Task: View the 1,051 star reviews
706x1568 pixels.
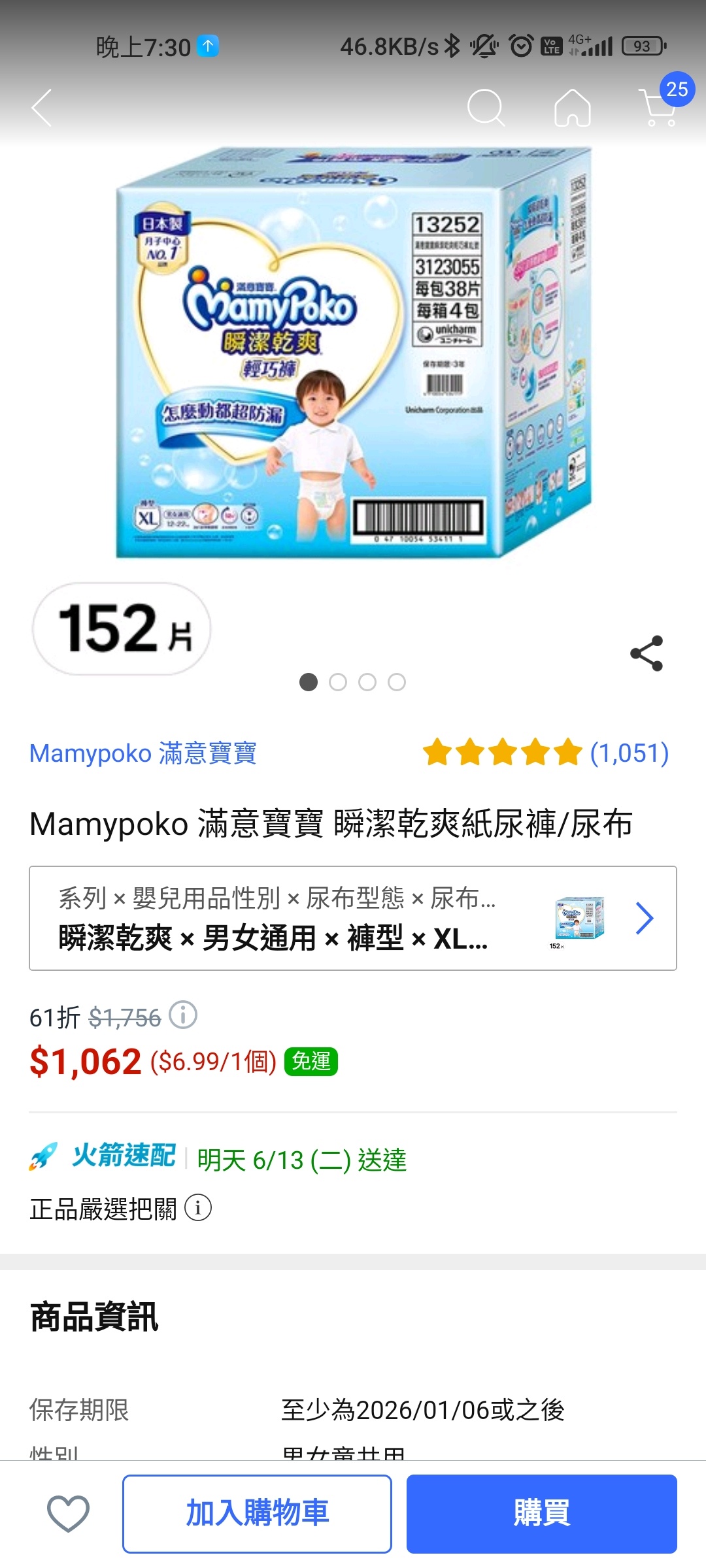Action: tap(545, 753)
